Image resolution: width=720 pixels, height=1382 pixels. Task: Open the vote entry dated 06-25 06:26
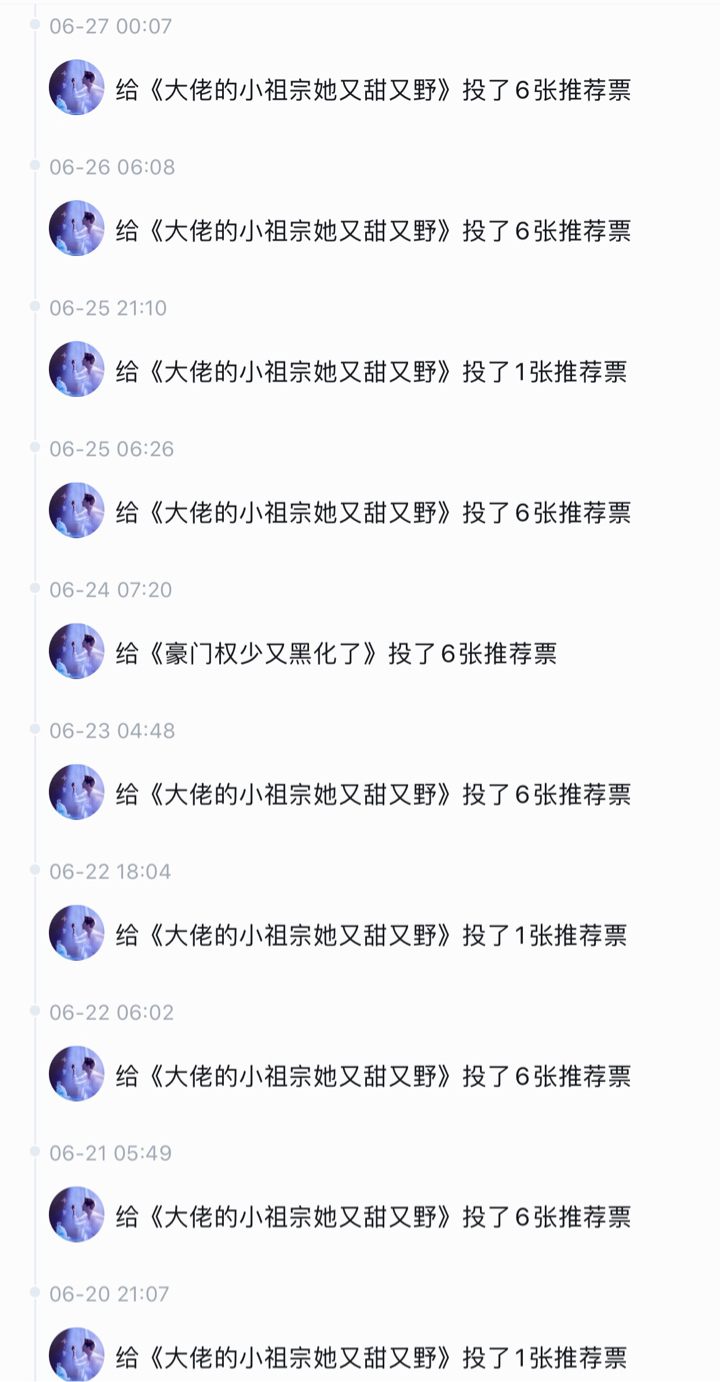click(373, 513)
